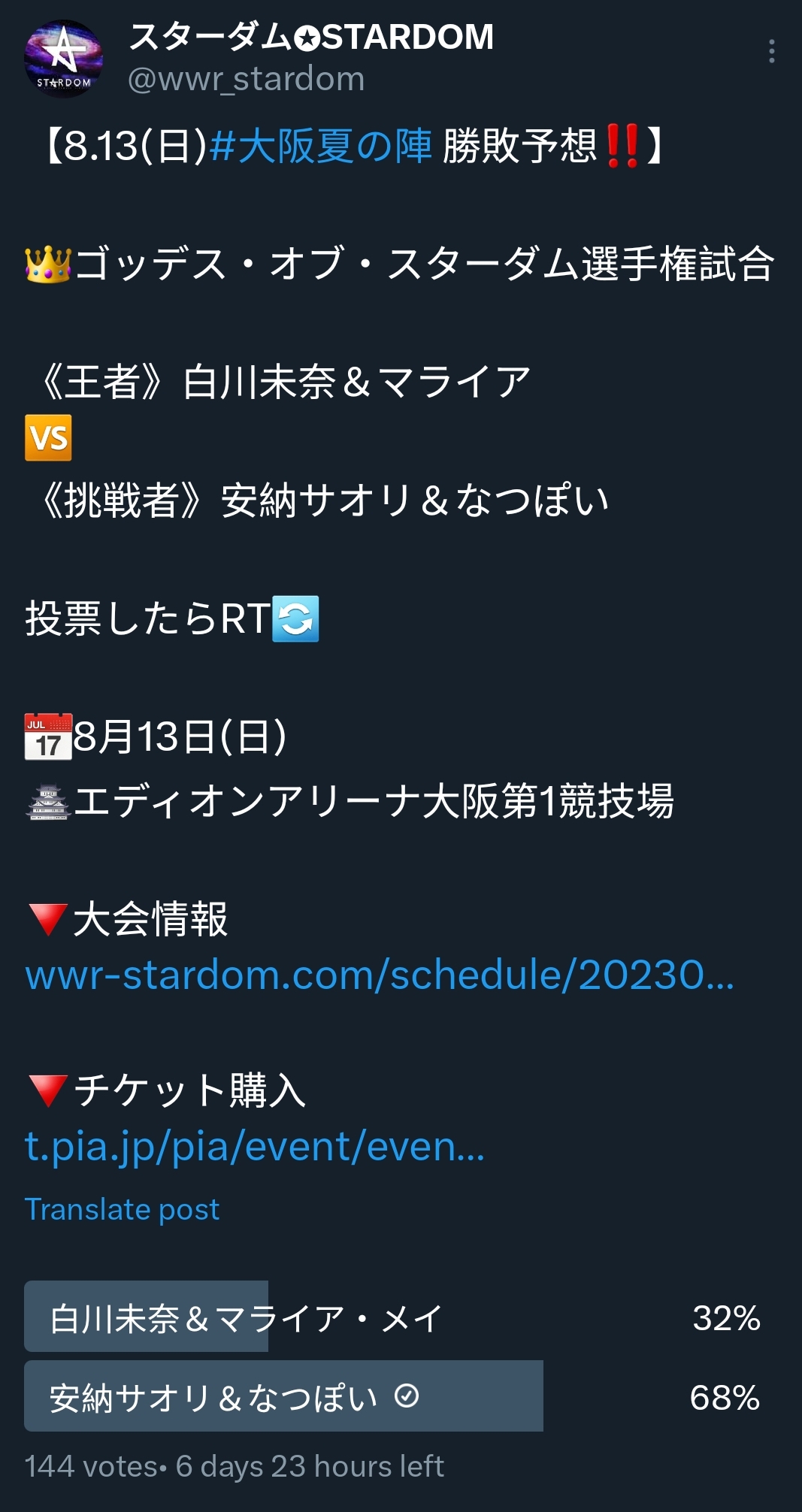This screenshot has height=1512, width=802.
Task: Open the t.pia.jp ticket purchase link
Action: pyautogui.click(x=255, y=1147)
